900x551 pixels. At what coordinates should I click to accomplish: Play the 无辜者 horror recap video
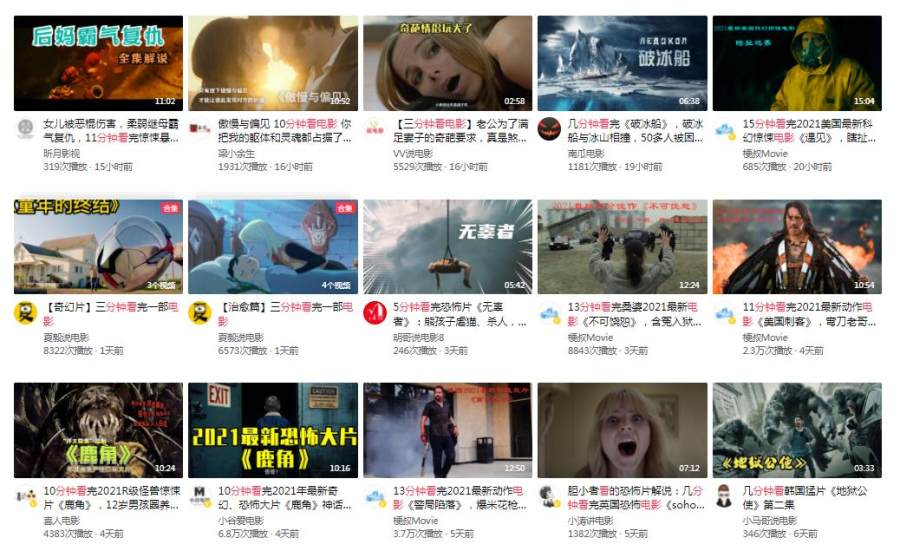(447, 246)
